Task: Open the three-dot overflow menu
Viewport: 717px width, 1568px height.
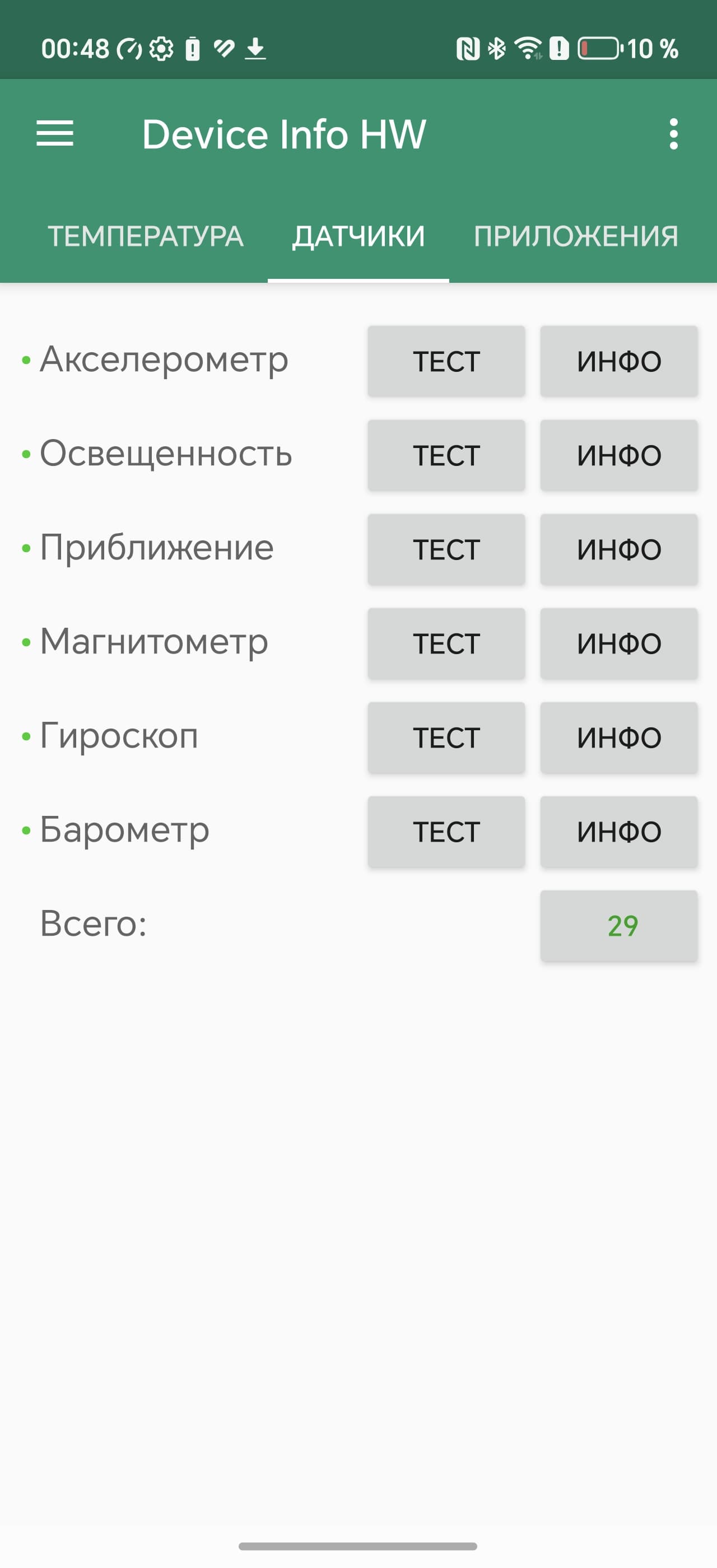Action: point(673,133)
